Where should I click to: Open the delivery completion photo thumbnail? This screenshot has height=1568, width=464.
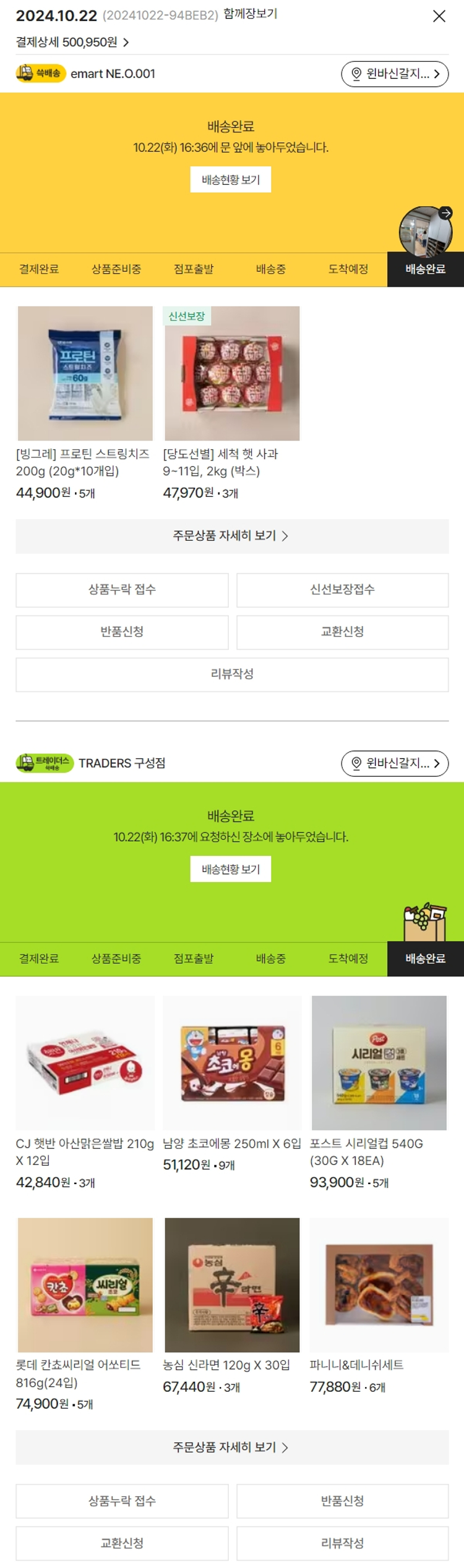[x=425, y=231]
